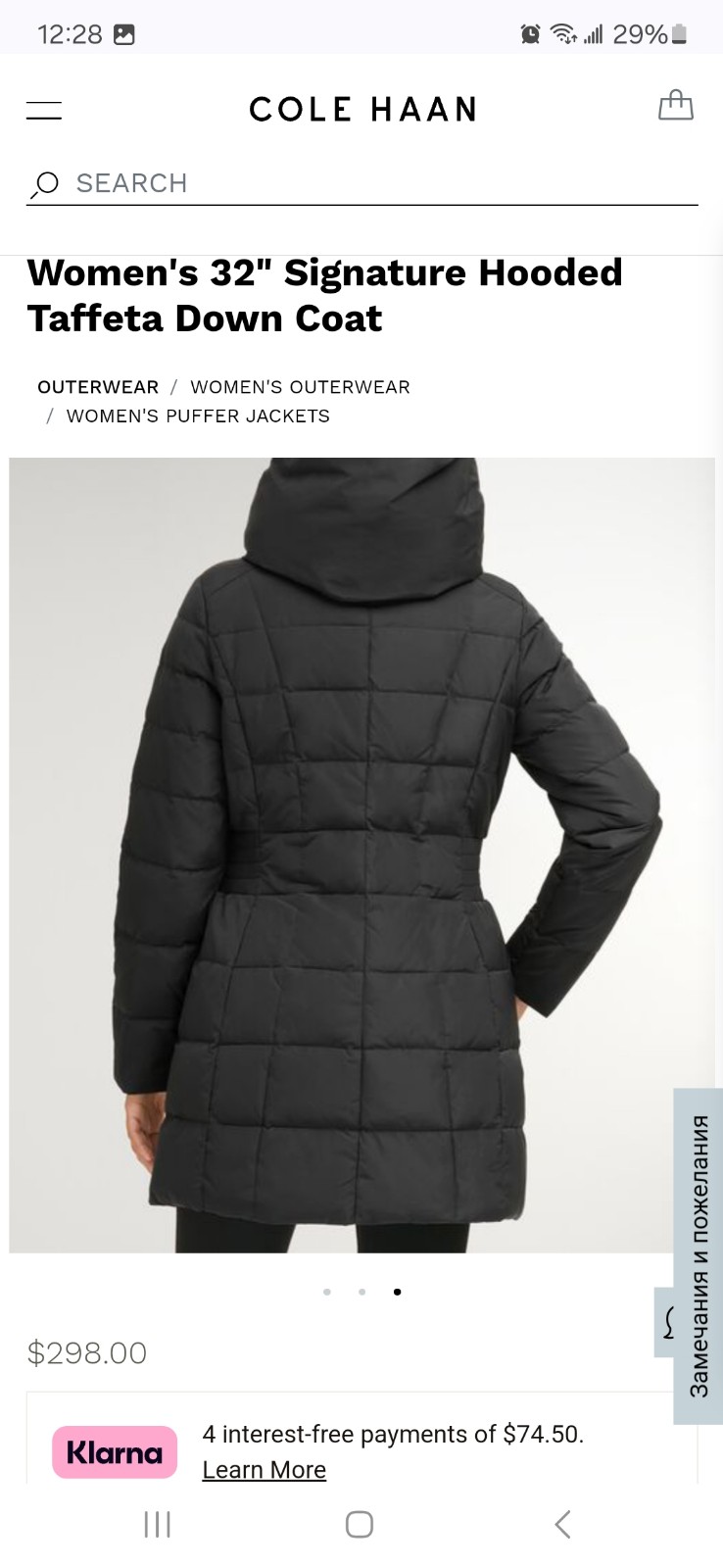
Task: Open the hamburger menu
Action: (x=44, y=110)
